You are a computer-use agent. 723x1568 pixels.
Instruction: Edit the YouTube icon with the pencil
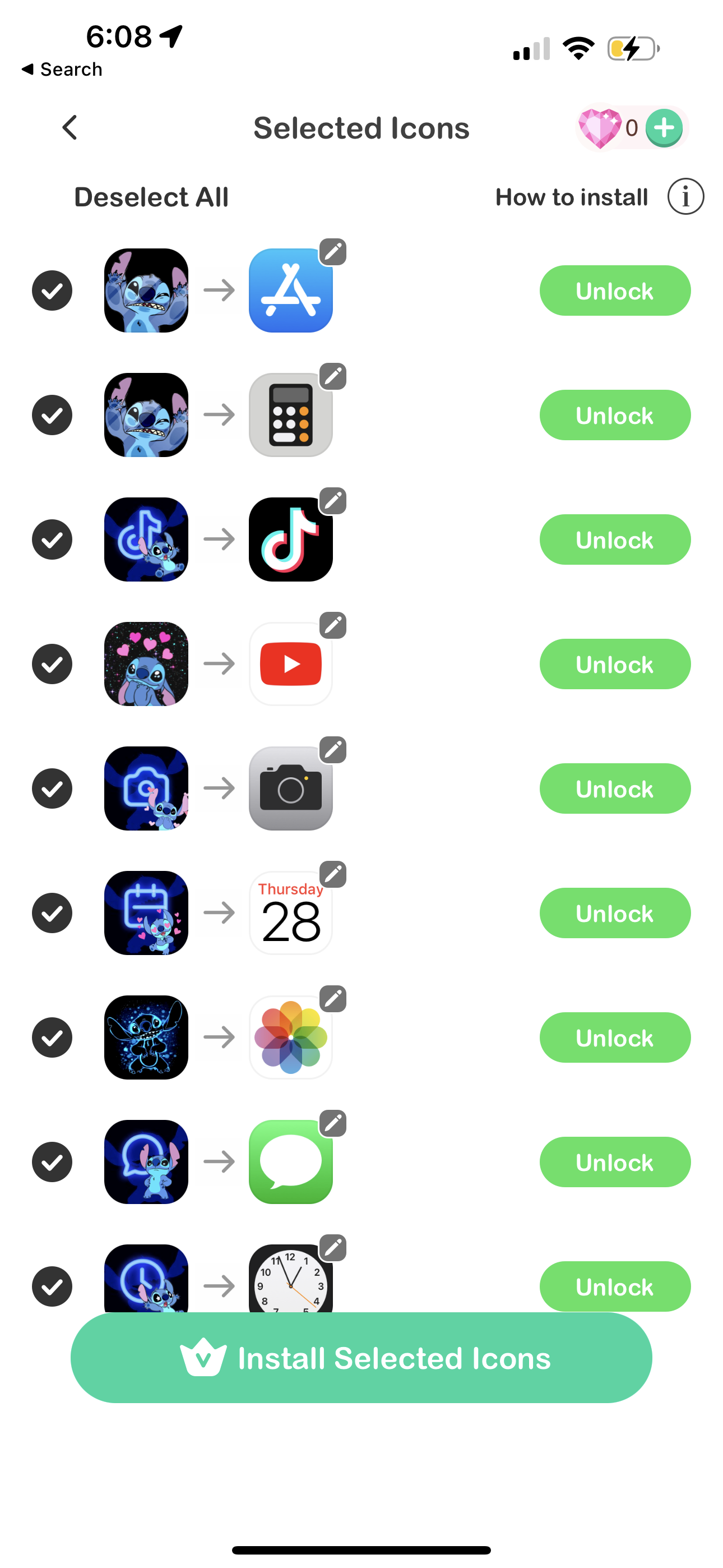coord(332,626)
